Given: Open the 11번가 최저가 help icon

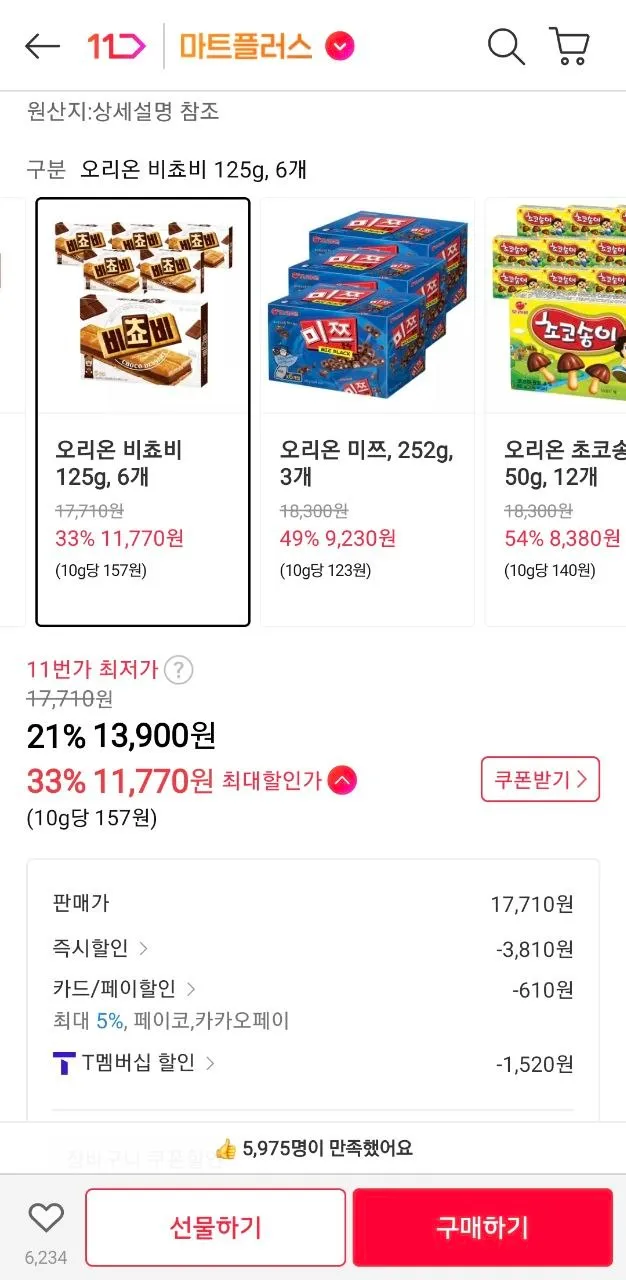Looking at the screenshot, I should coord(178,670).
